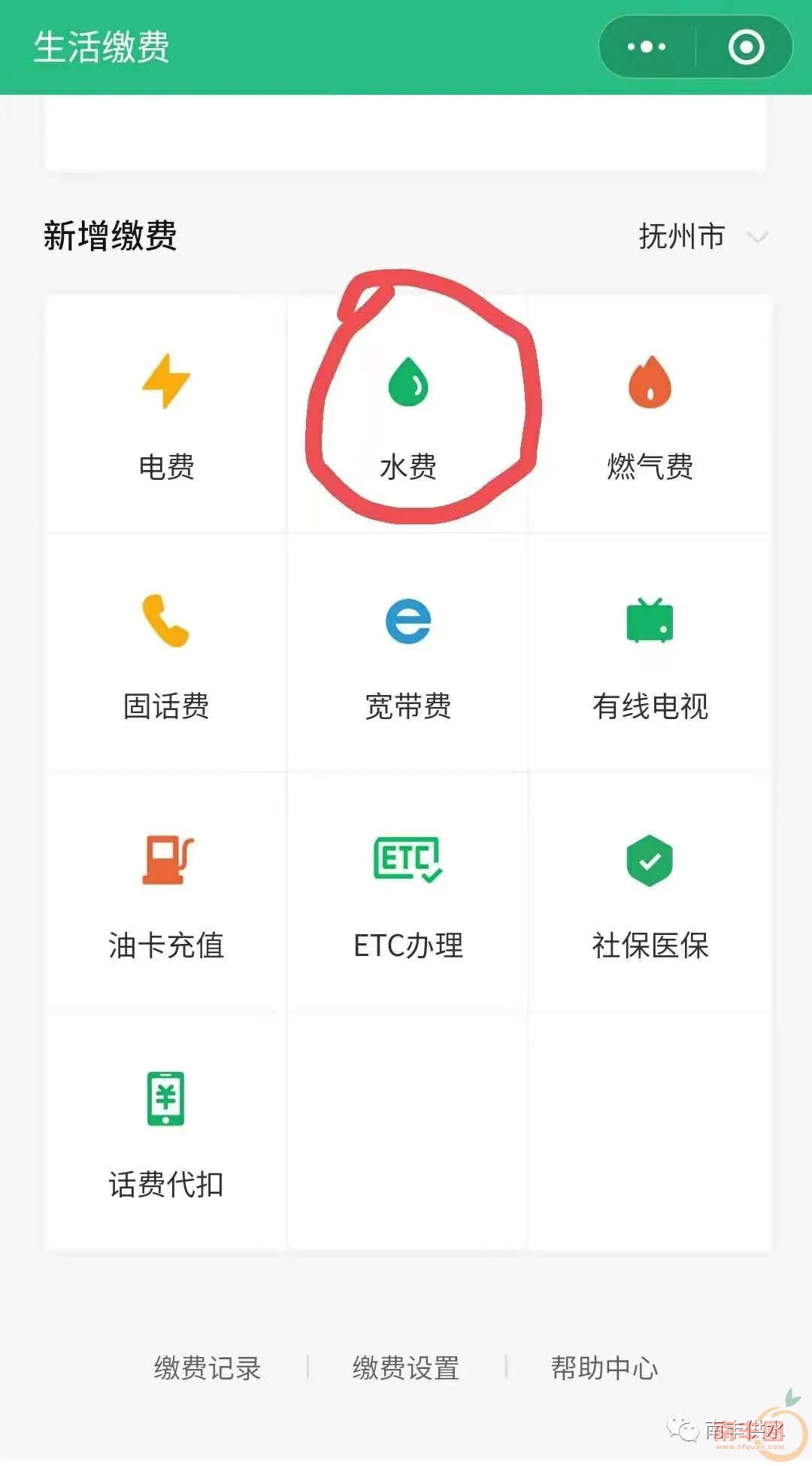View 缴费记录 payment history
The image size is (812, 1466).
(x=208, y=1367)
